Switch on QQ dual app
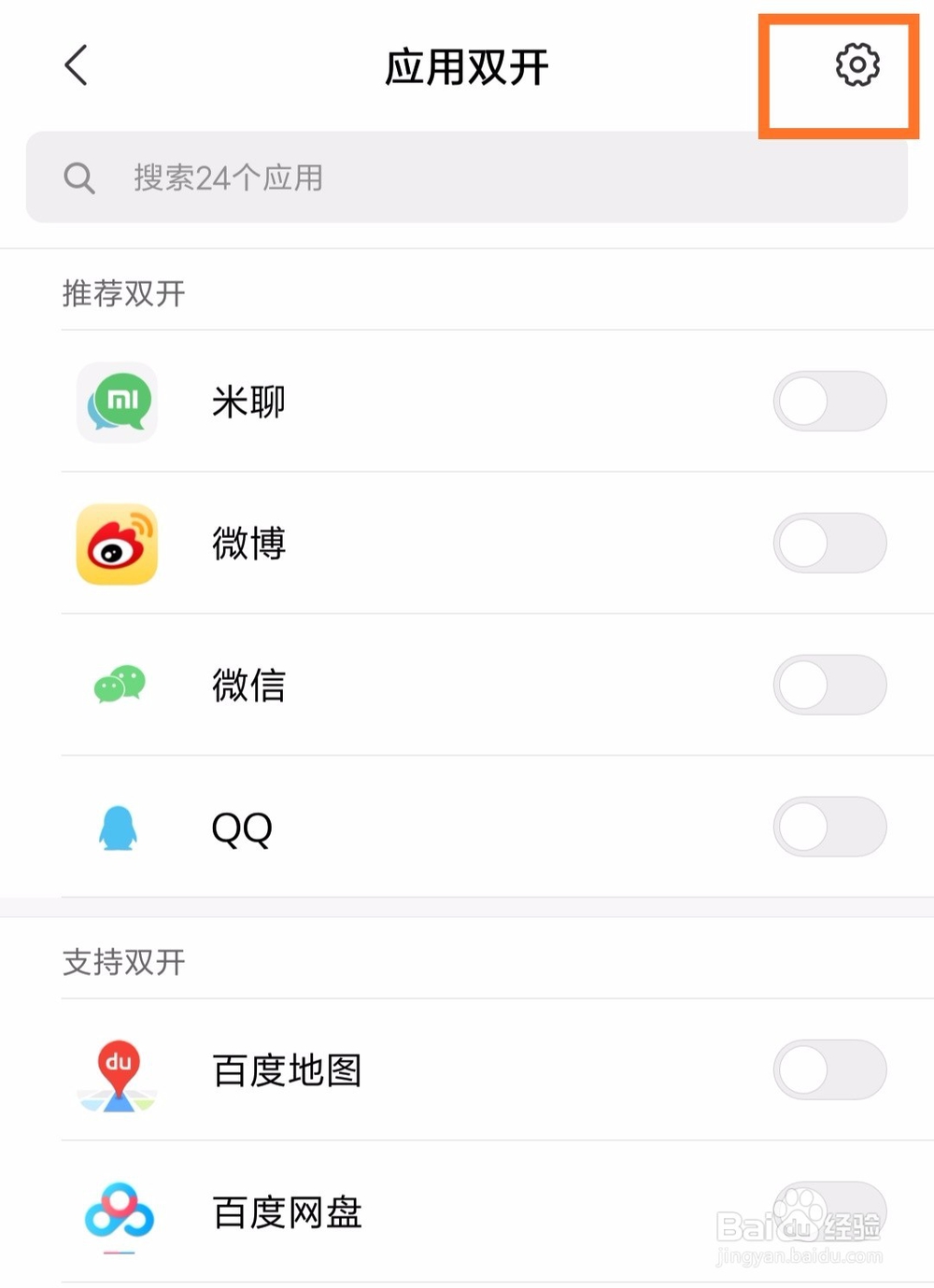Viewport: 934px width, 1288px height. tap(829, 828)
